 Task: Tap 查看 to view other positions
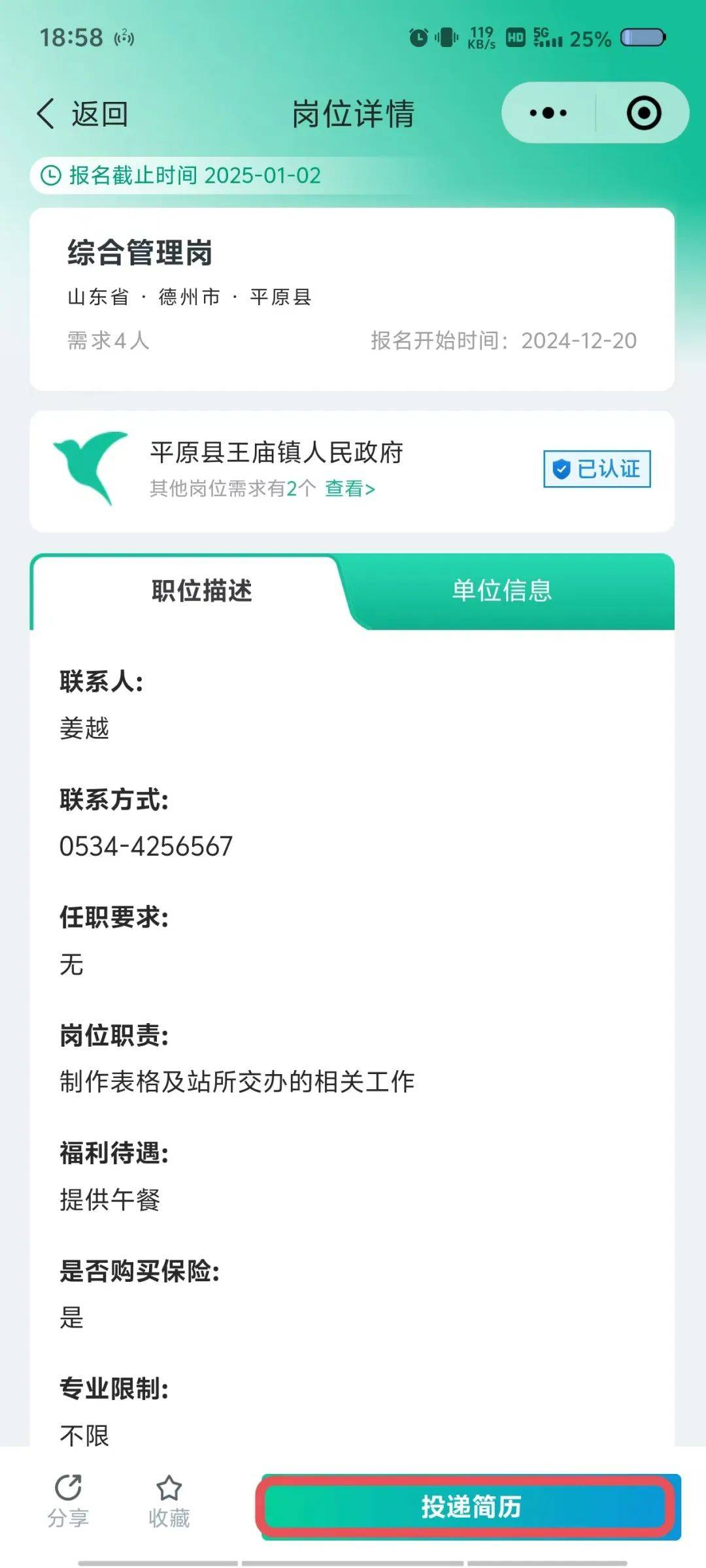(350, 489)
